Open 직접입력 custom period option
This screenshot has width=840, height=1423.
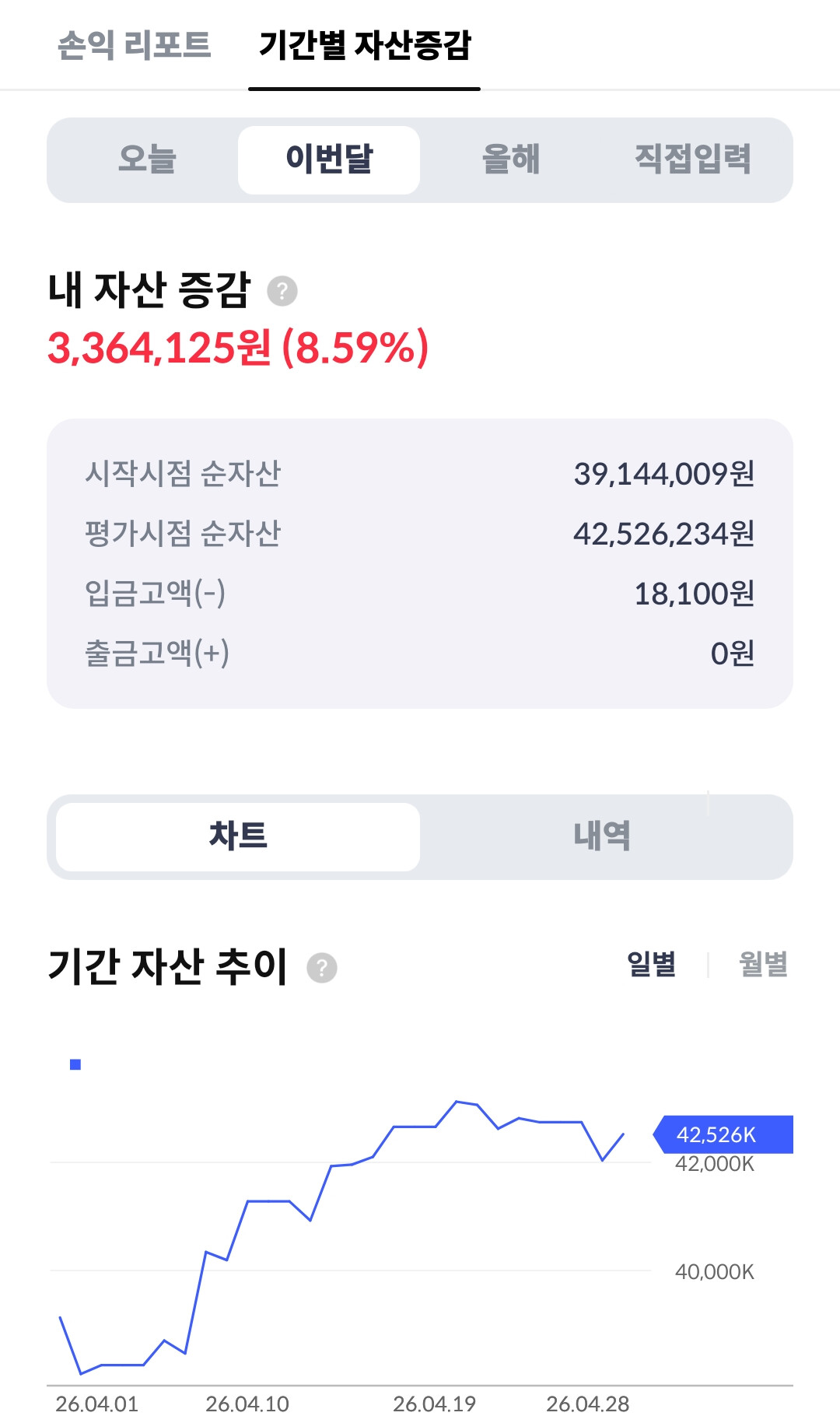[x=693, y=159]
